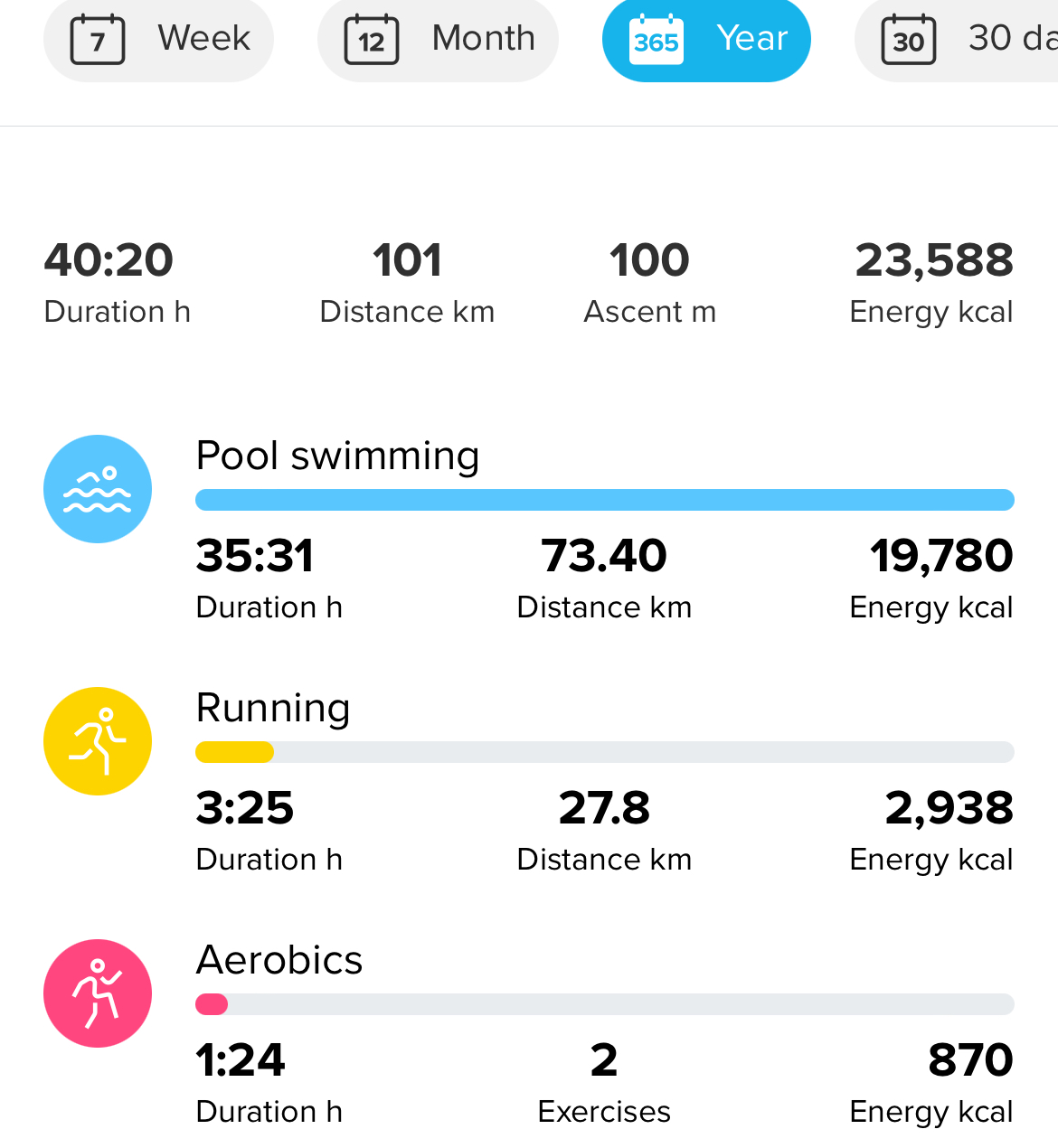Image resolution: width=1058 pixels, height=1148 pixels.
Task: Open the Running activity summary
Action: tap(529, 782)
